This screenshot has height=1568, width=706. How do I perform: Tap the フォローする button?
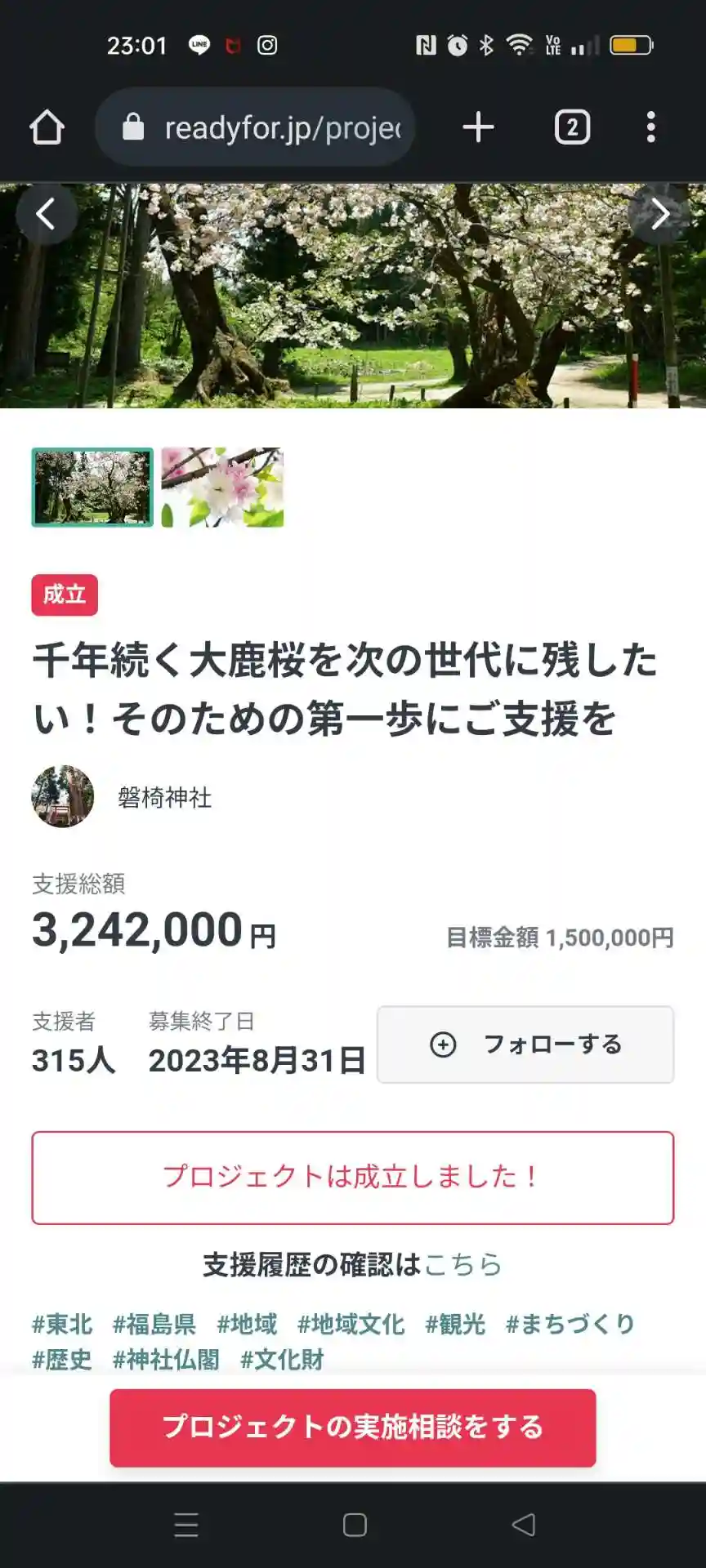coord(525,1045)
